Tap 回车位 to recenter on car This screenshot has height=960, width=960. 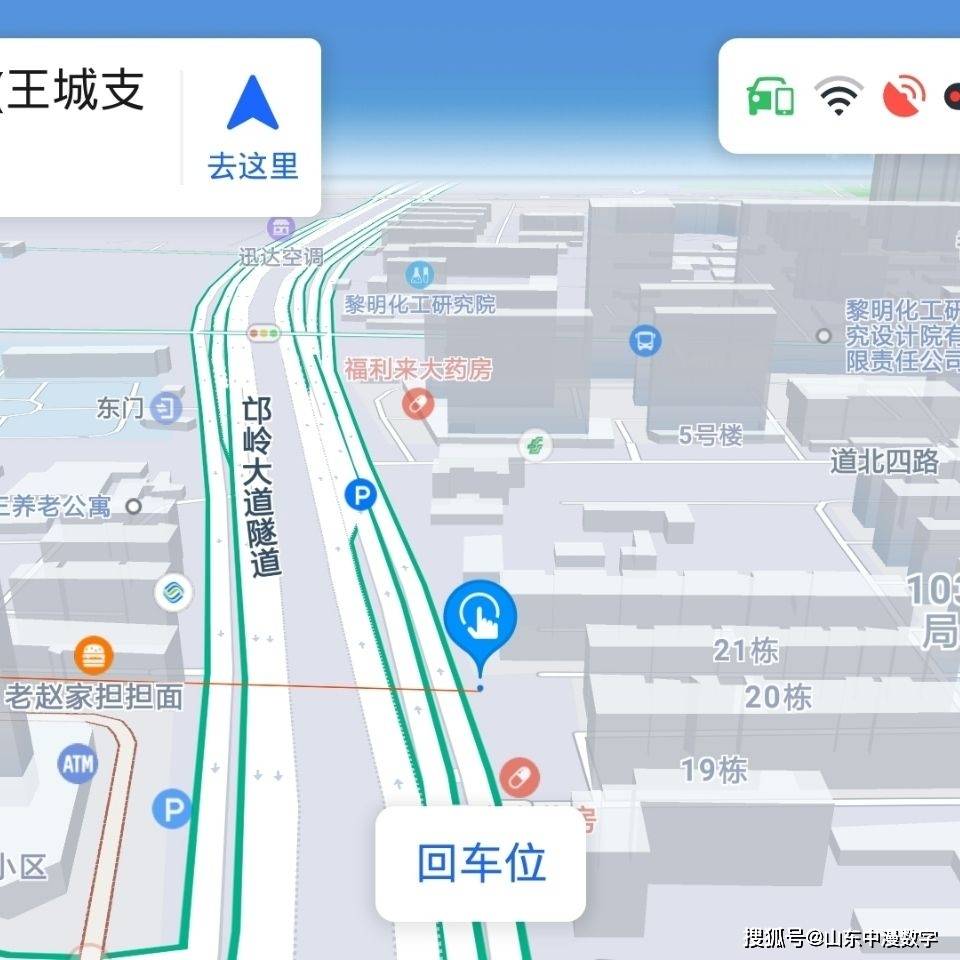pyautogui.click(x=481, y=864)
